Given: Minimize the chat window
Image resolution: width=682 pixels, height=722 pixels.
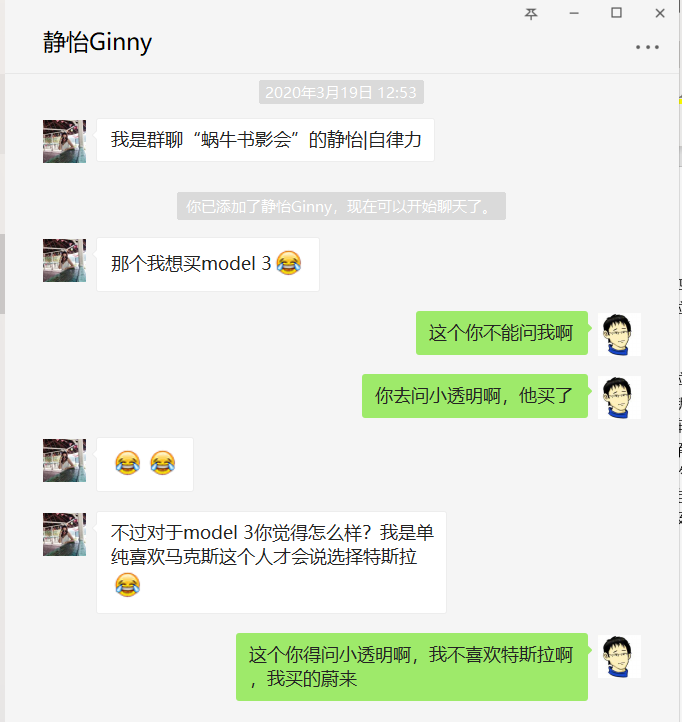Looking at the screenshot, I should click(x=574, y=13).
